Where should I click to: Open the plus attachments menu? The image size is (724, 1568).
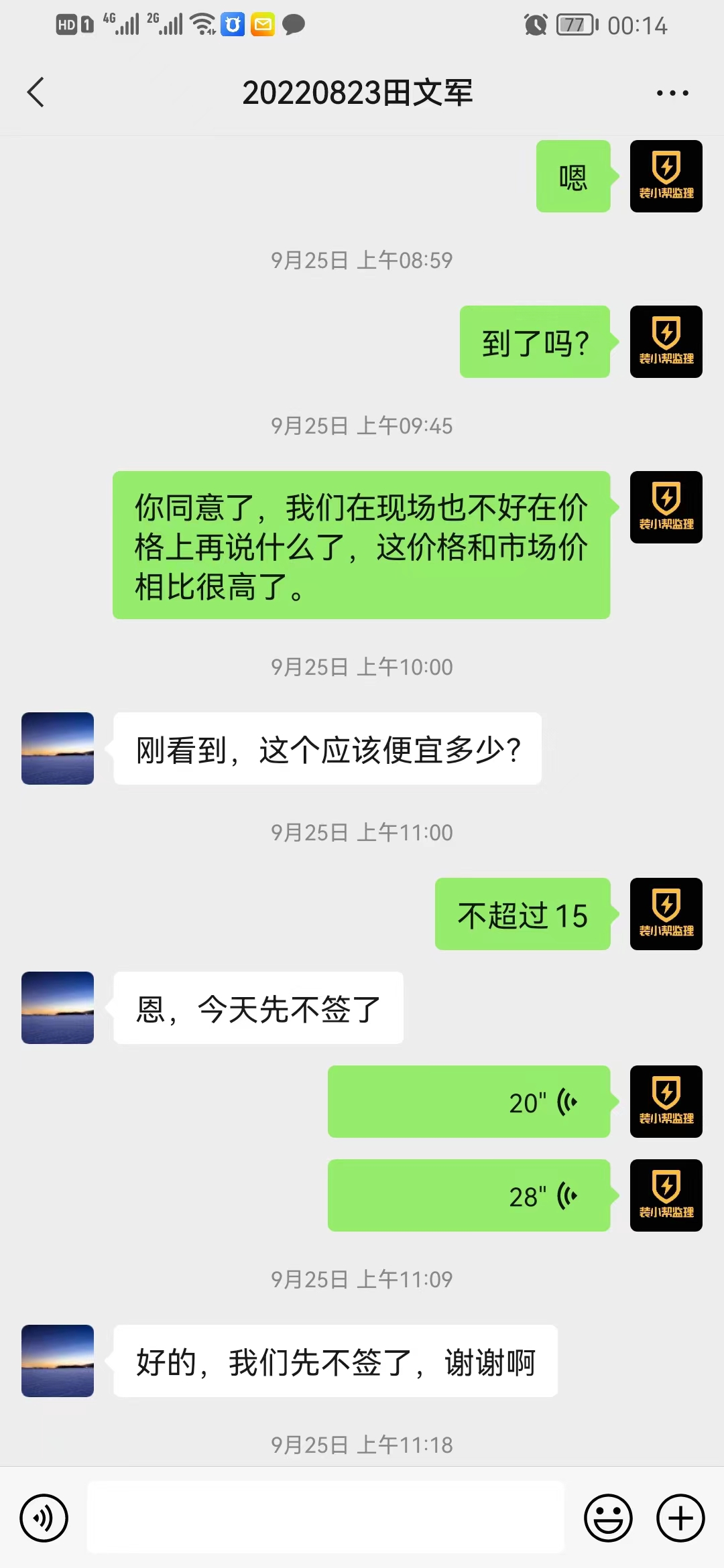point(680,1518)
